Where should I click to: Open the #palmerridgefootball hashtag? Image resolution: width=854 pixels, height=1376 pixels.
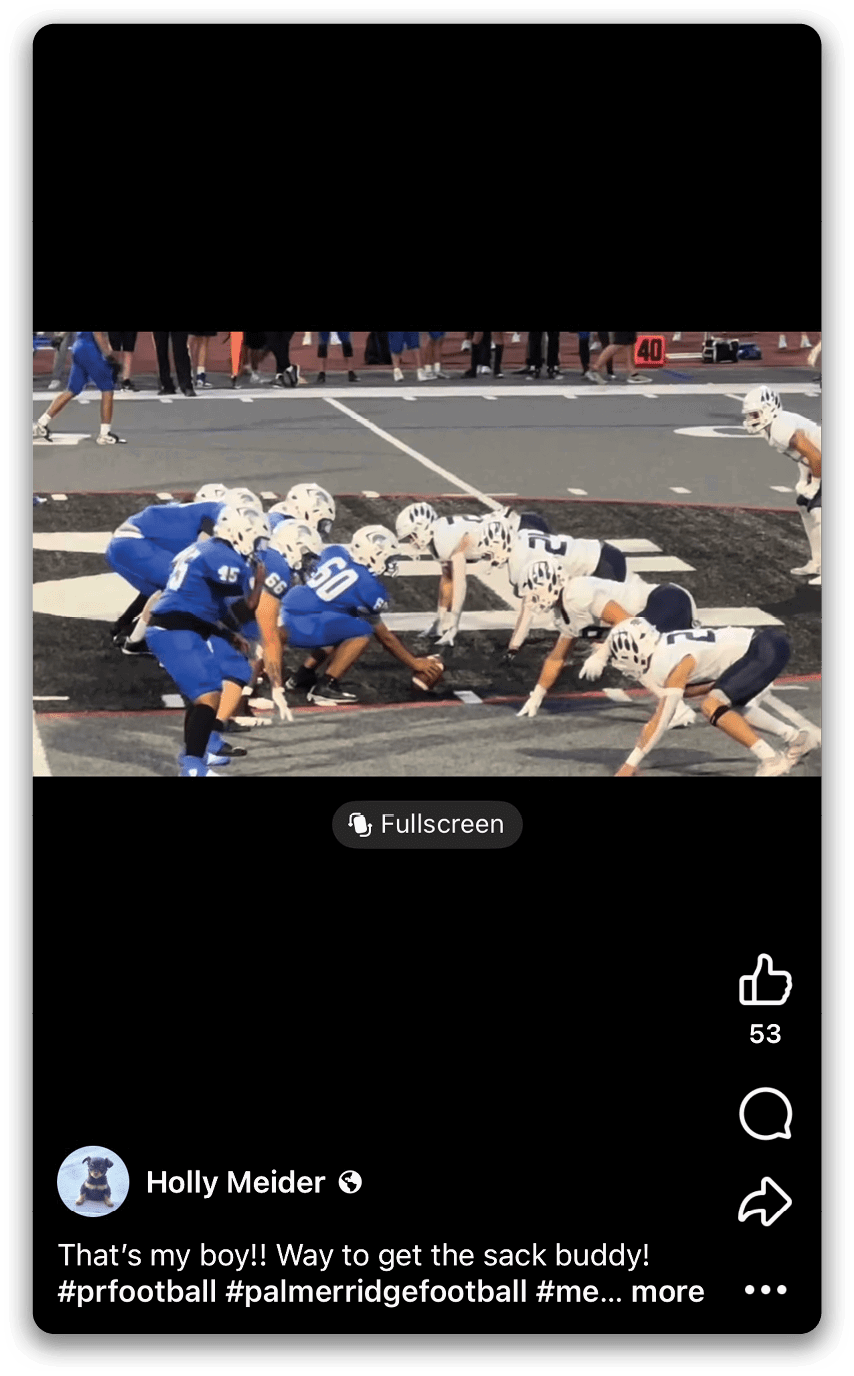coord(376,1291)
